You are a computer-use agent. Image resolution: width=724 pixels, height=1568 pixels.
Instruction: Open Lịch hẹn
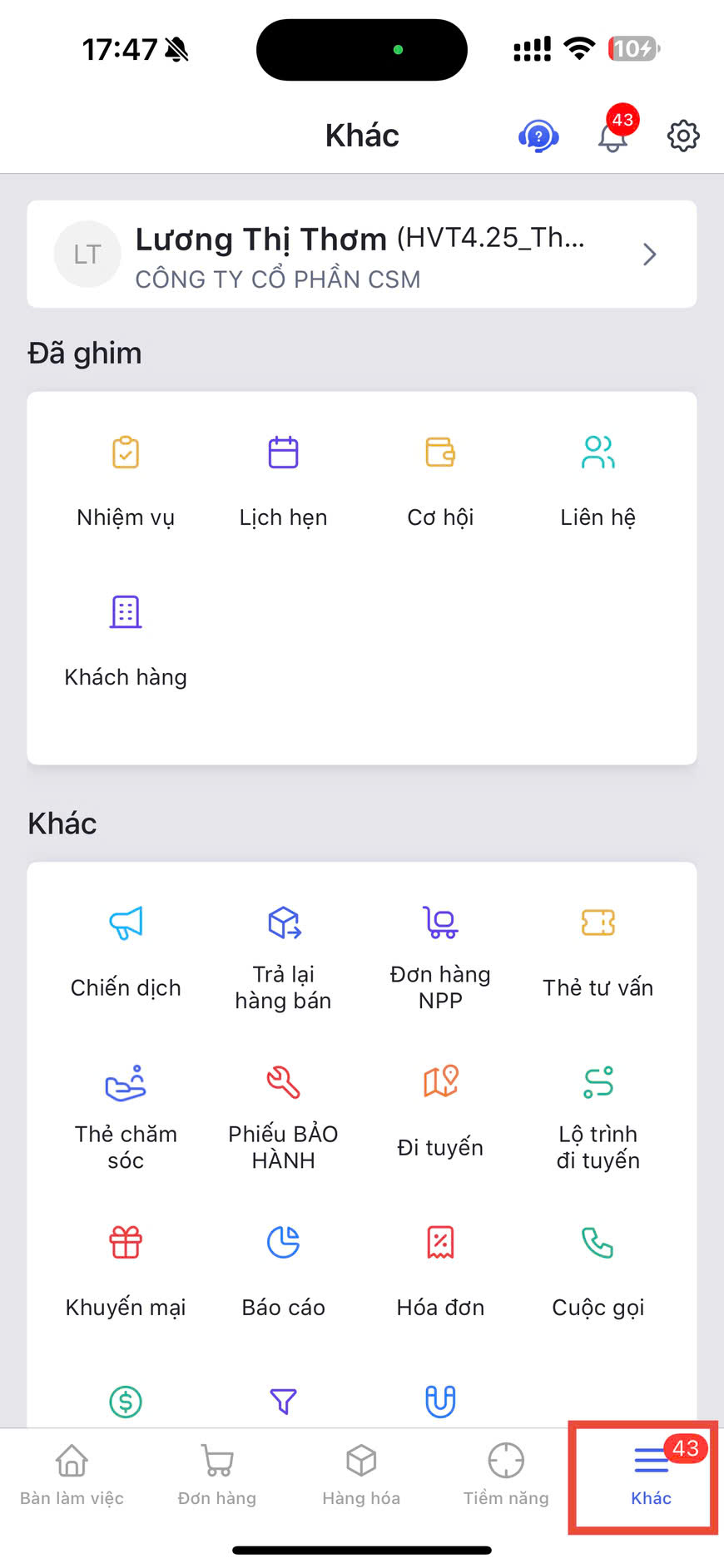[x=283, y=477]
